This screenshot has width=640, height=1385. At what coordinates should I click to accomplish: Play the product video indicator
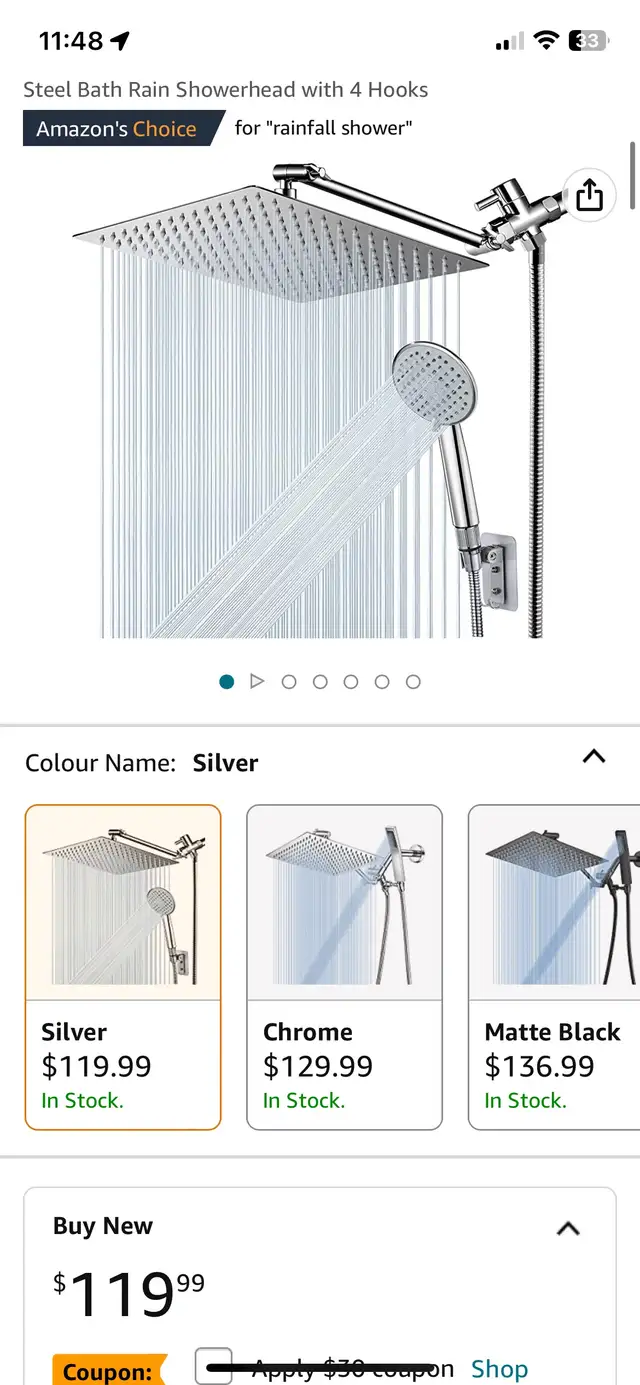(x=257, y=682)
